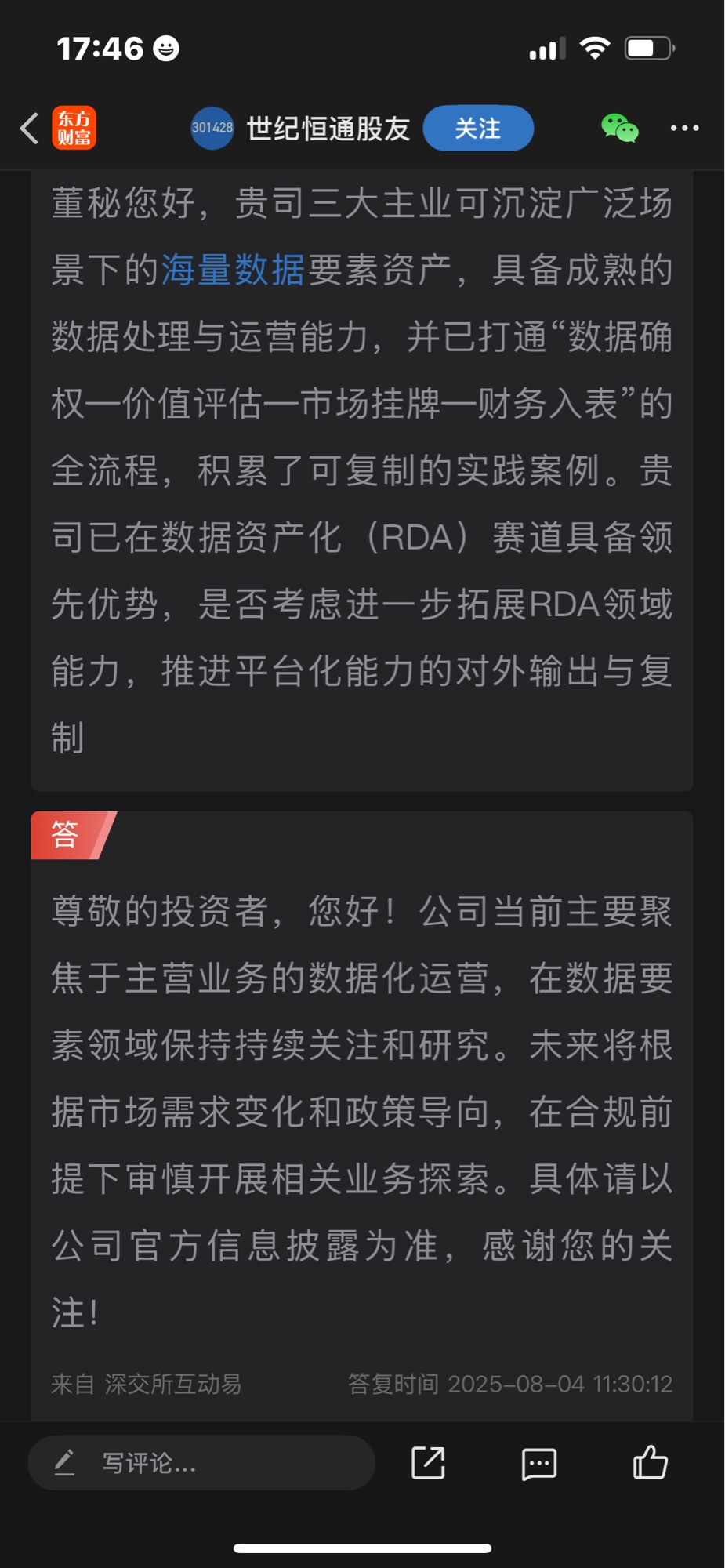The width and height of the screenshot is (725, 1568).
Task: Follow 世纪恒通股友 with 关注 button
Action: pyautogui.click(x=478, y=128)
